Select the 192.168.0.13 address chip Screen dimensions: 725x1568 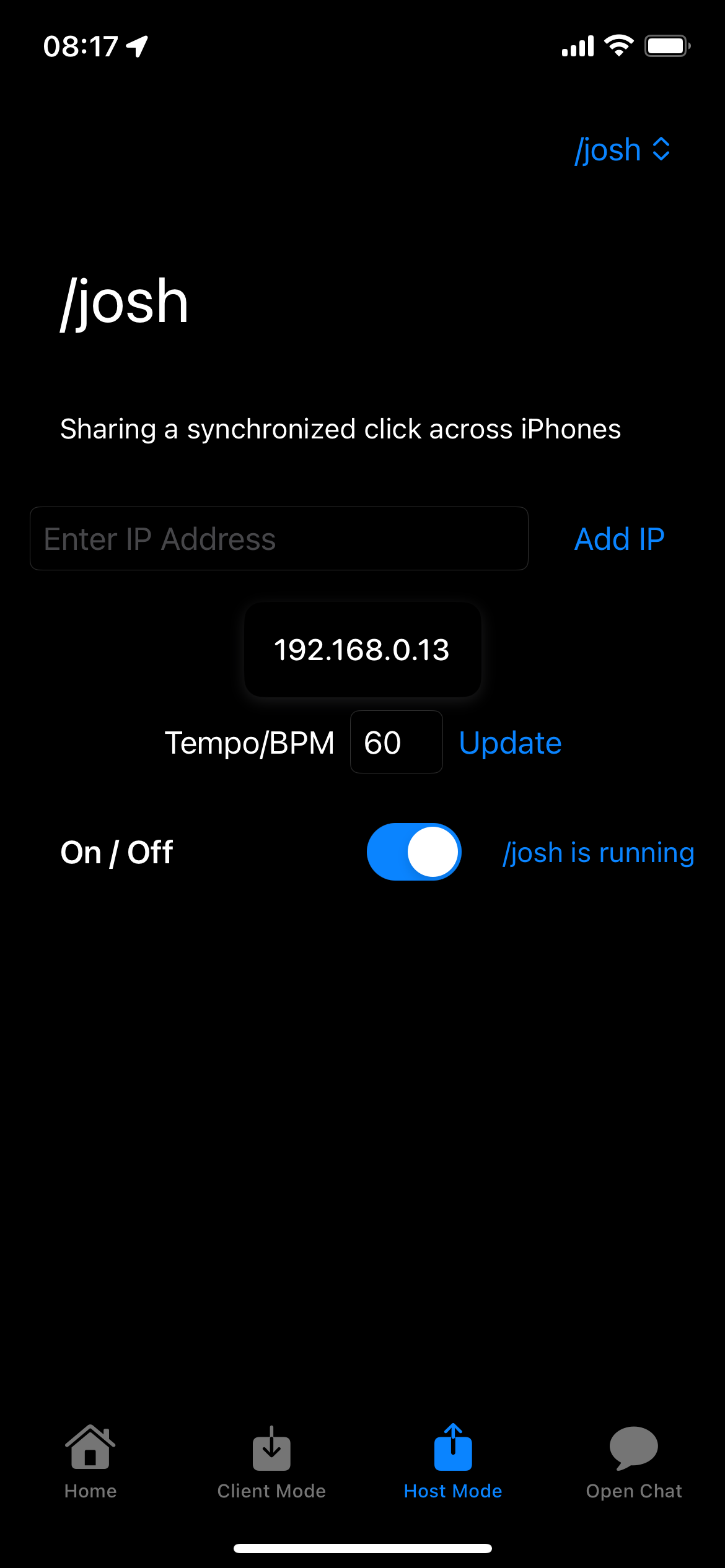[362, 650]
